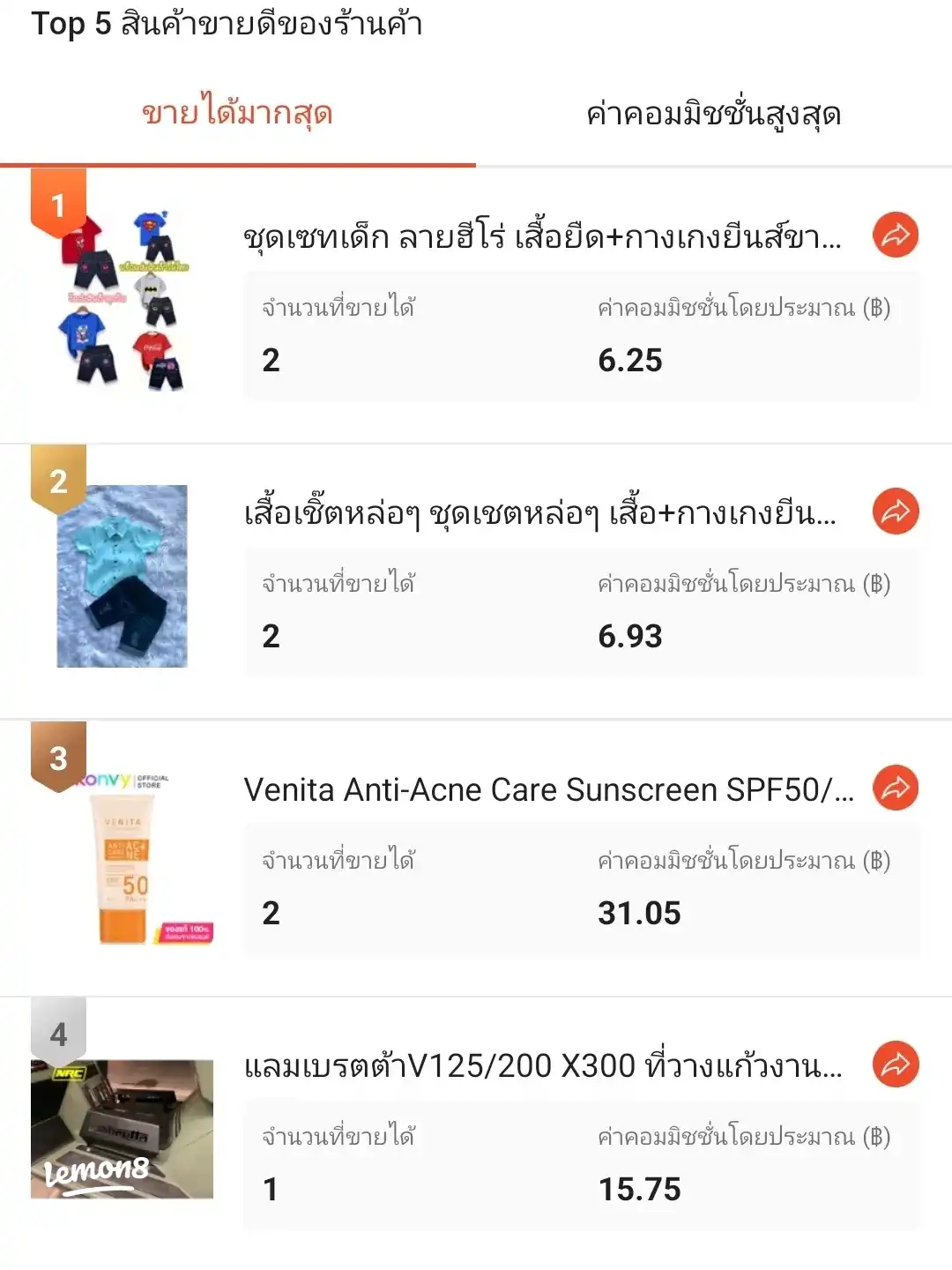952x1270 pixels.
Task: Tap the share icon for the hero kids outfit product
Action: click(x=894, y=235)
